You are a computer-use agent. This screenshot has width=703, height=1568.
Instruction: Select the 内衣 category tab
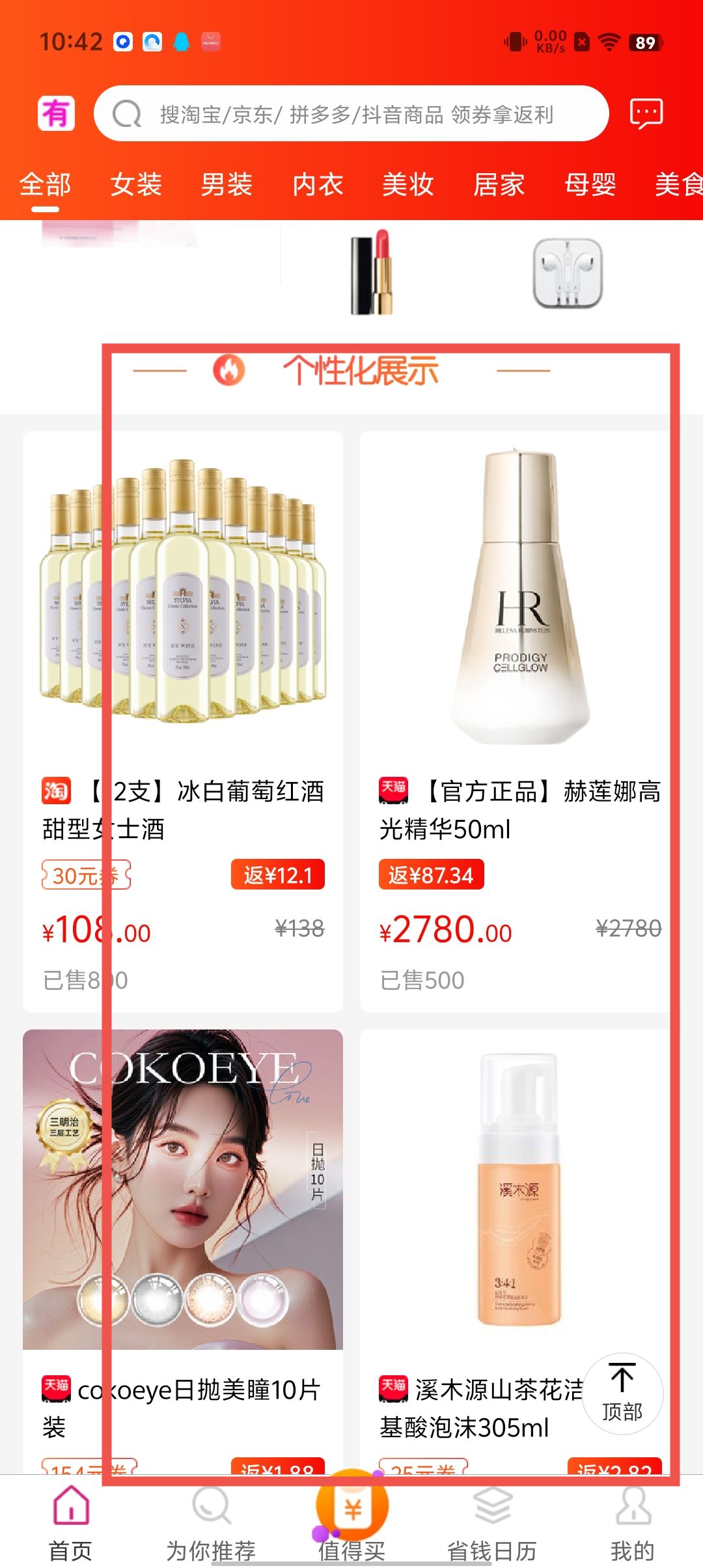click(318, 184)
